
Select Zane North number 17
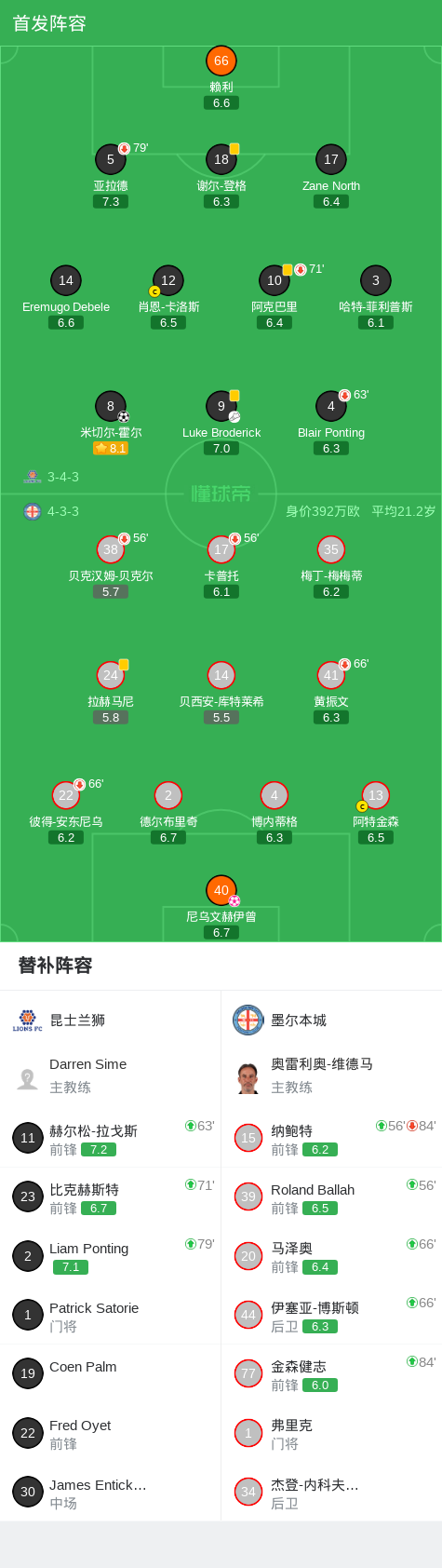coord(331,176)
